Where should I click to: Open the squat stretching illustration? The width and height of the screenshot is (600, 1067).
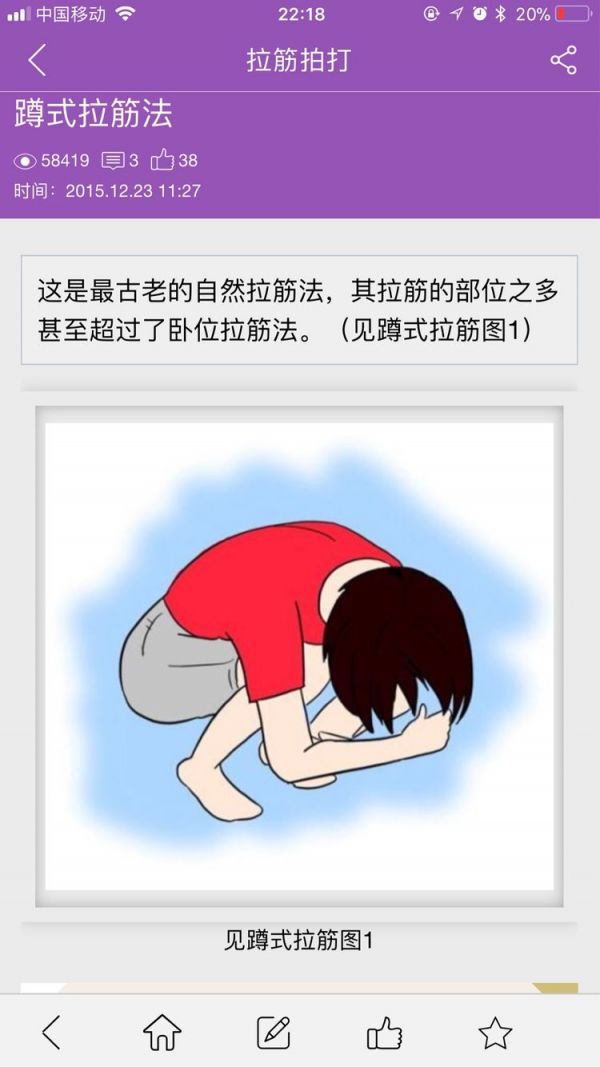tap(299, 656)
